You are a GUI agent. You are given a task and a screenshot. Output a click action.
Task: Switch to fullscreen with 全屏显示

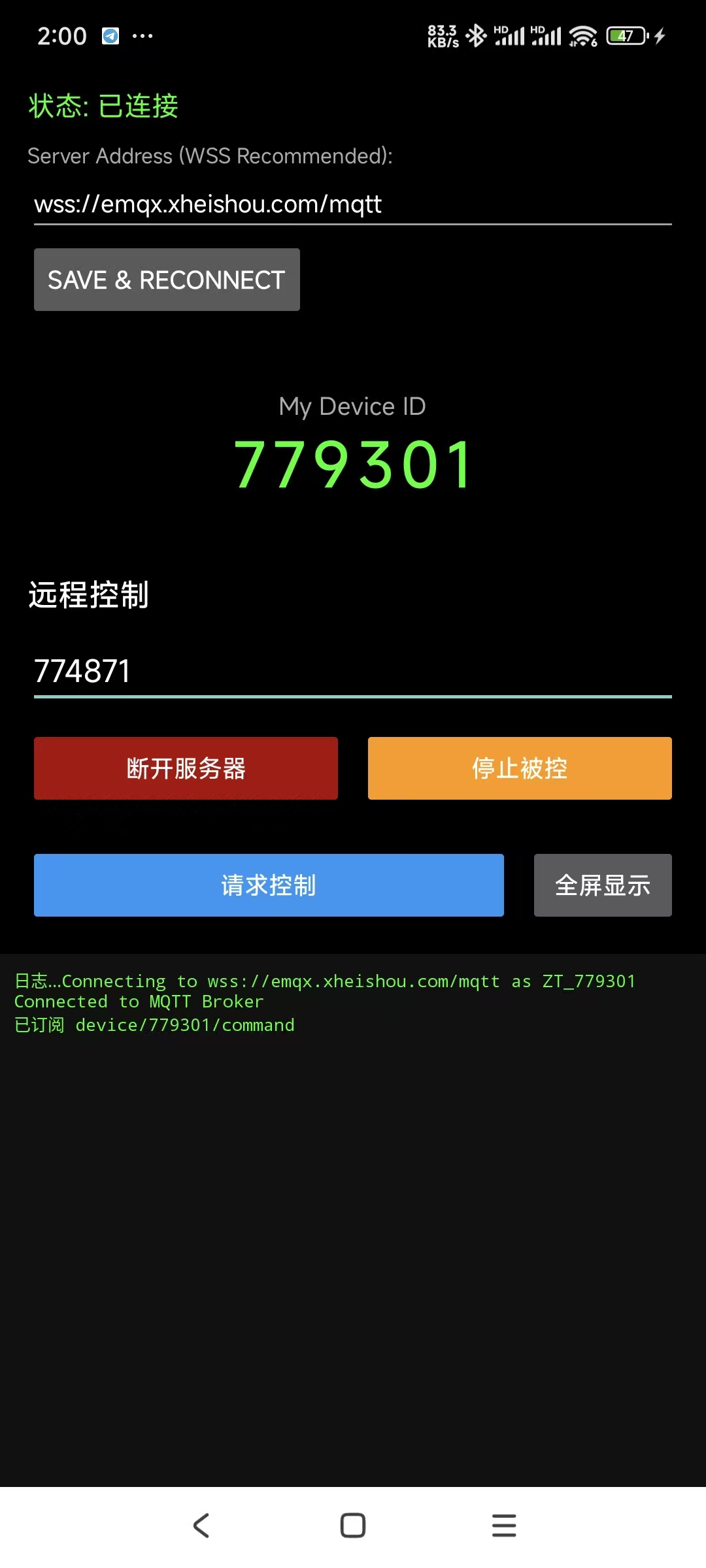tap(603, 885)
